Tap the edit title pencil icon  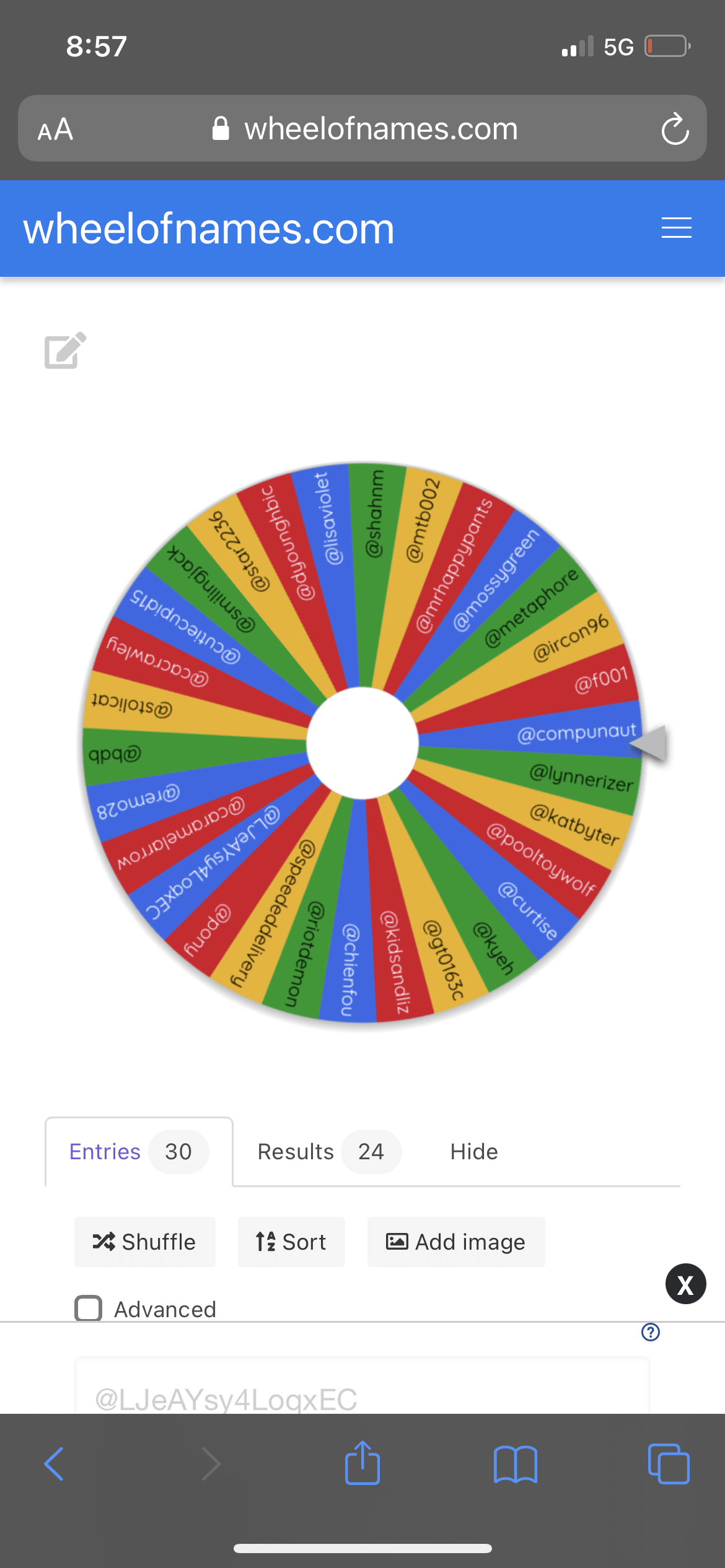(65, 351)
